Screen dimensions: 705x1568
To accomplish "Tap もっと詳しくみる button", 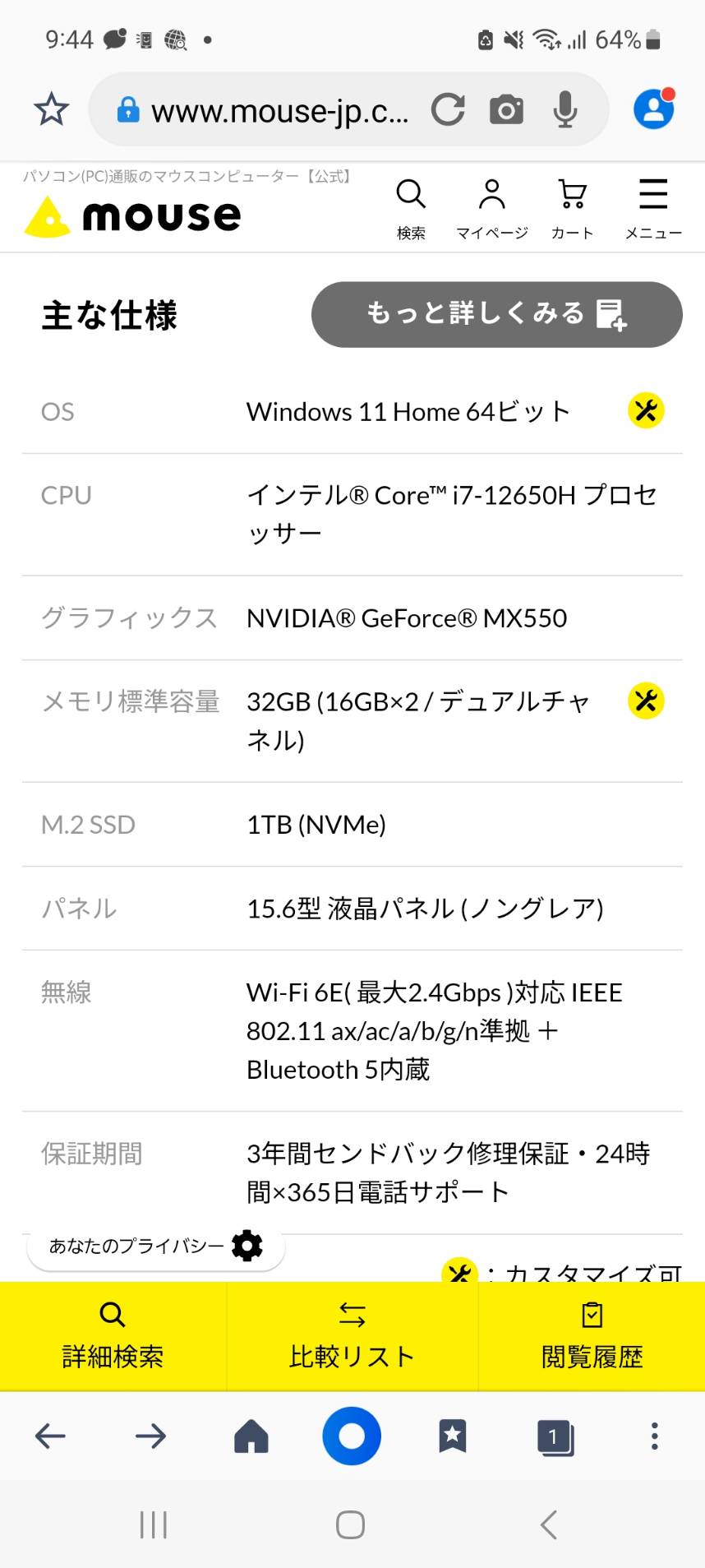I will [497, 314].
